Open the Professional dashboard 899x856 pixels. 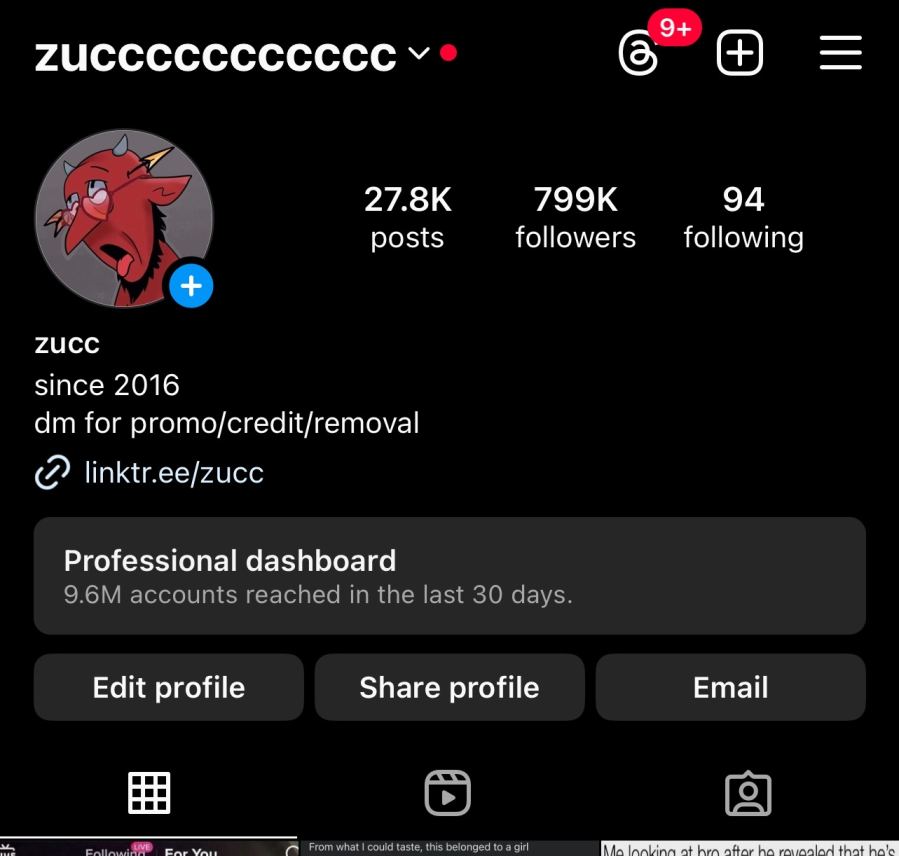449,576
